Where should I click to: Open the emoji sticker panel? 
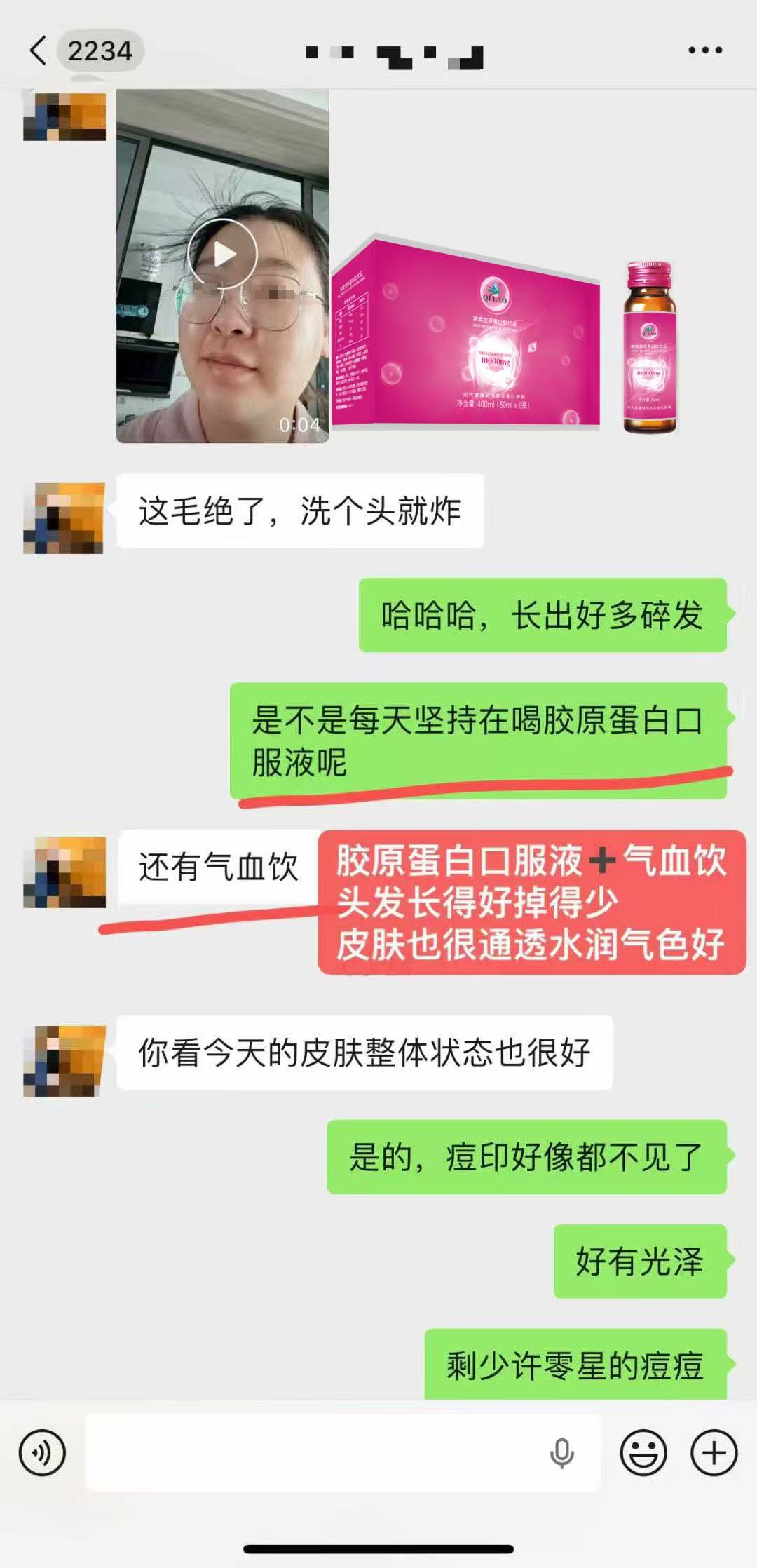(643, 1452)
